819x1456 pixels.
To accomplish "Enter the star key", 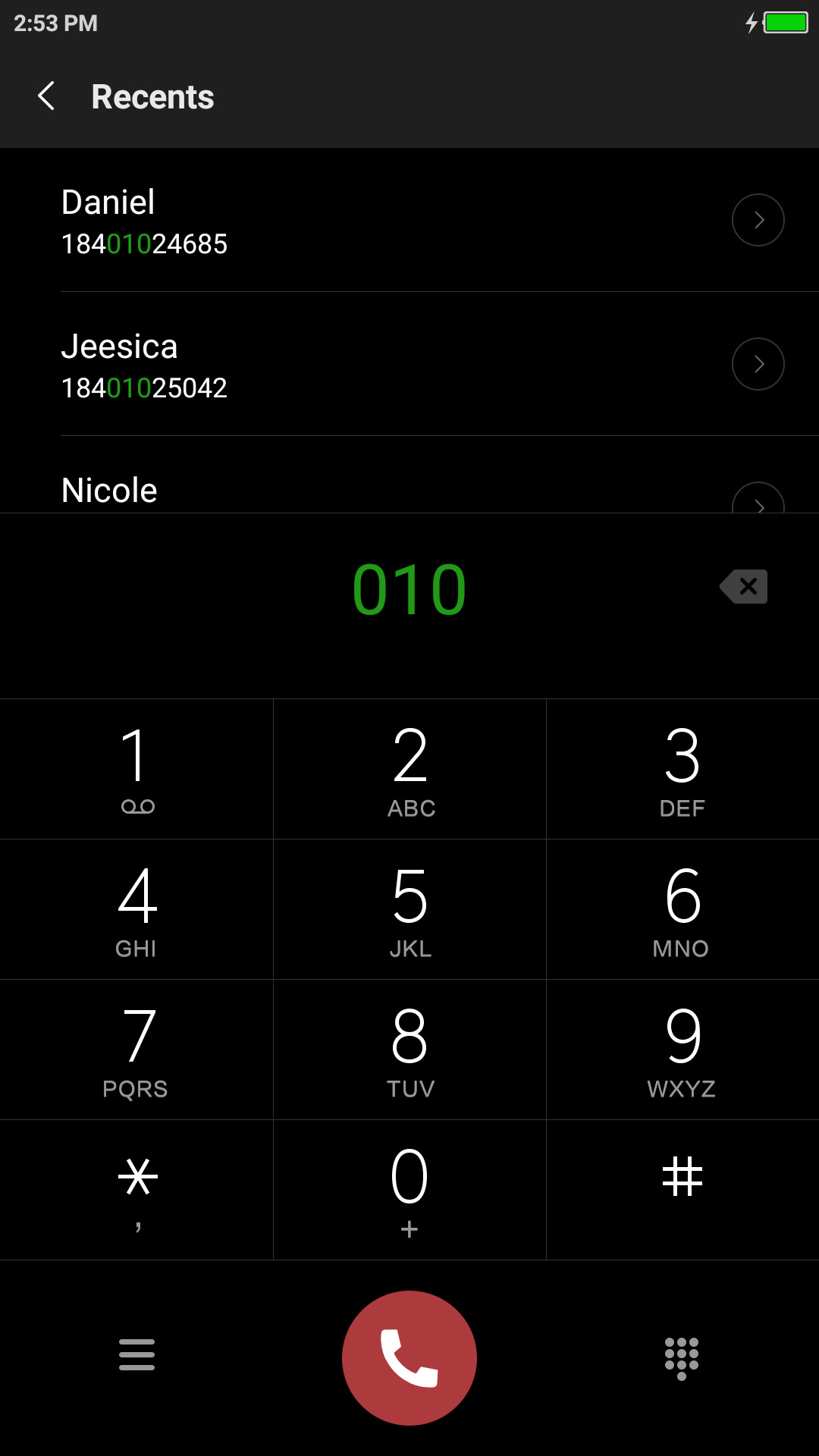I will pyautogui.click(x=136, y=1190).
